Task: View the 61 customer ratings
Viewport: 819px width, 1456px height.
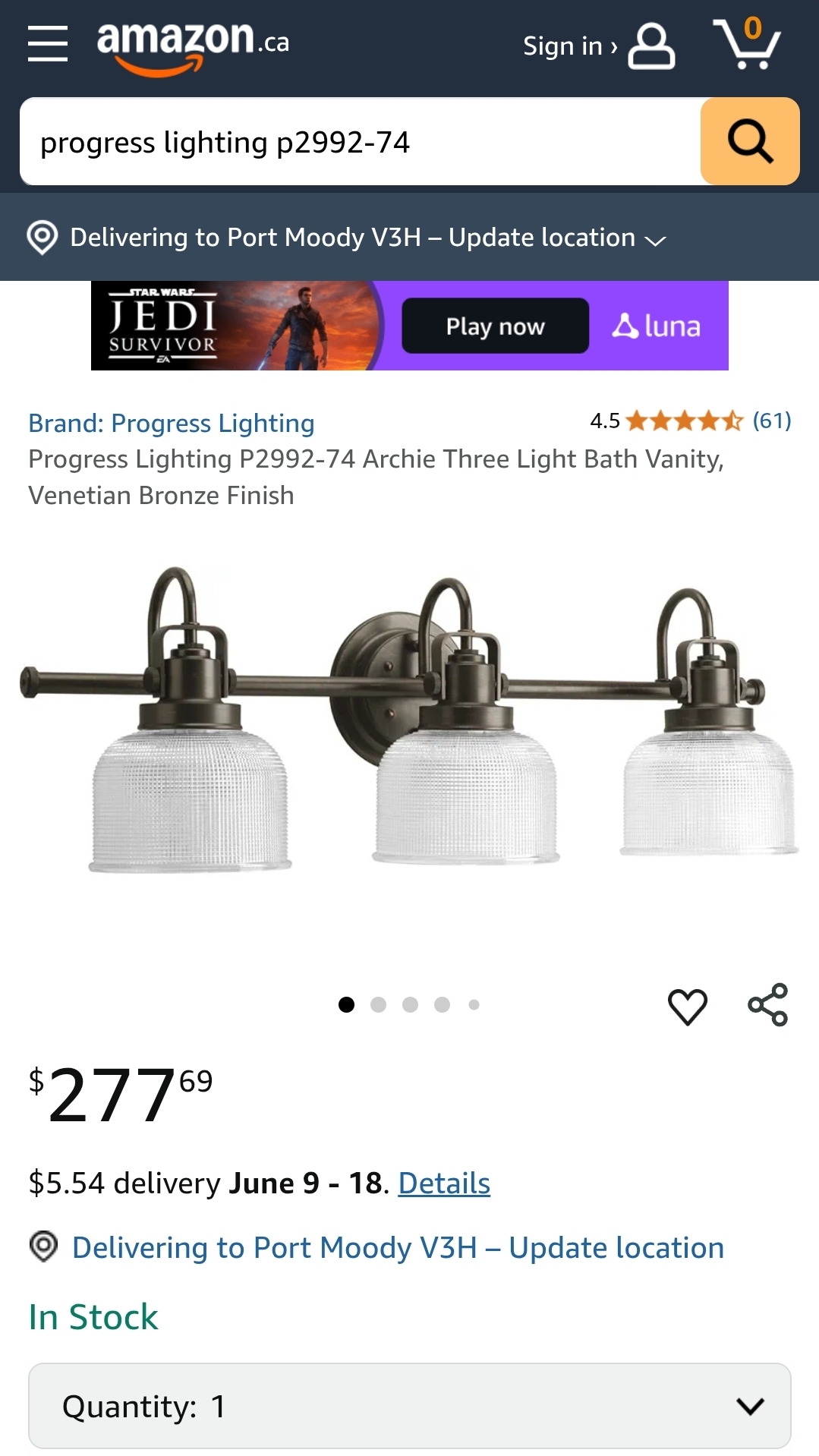Action: pos(771,420)
